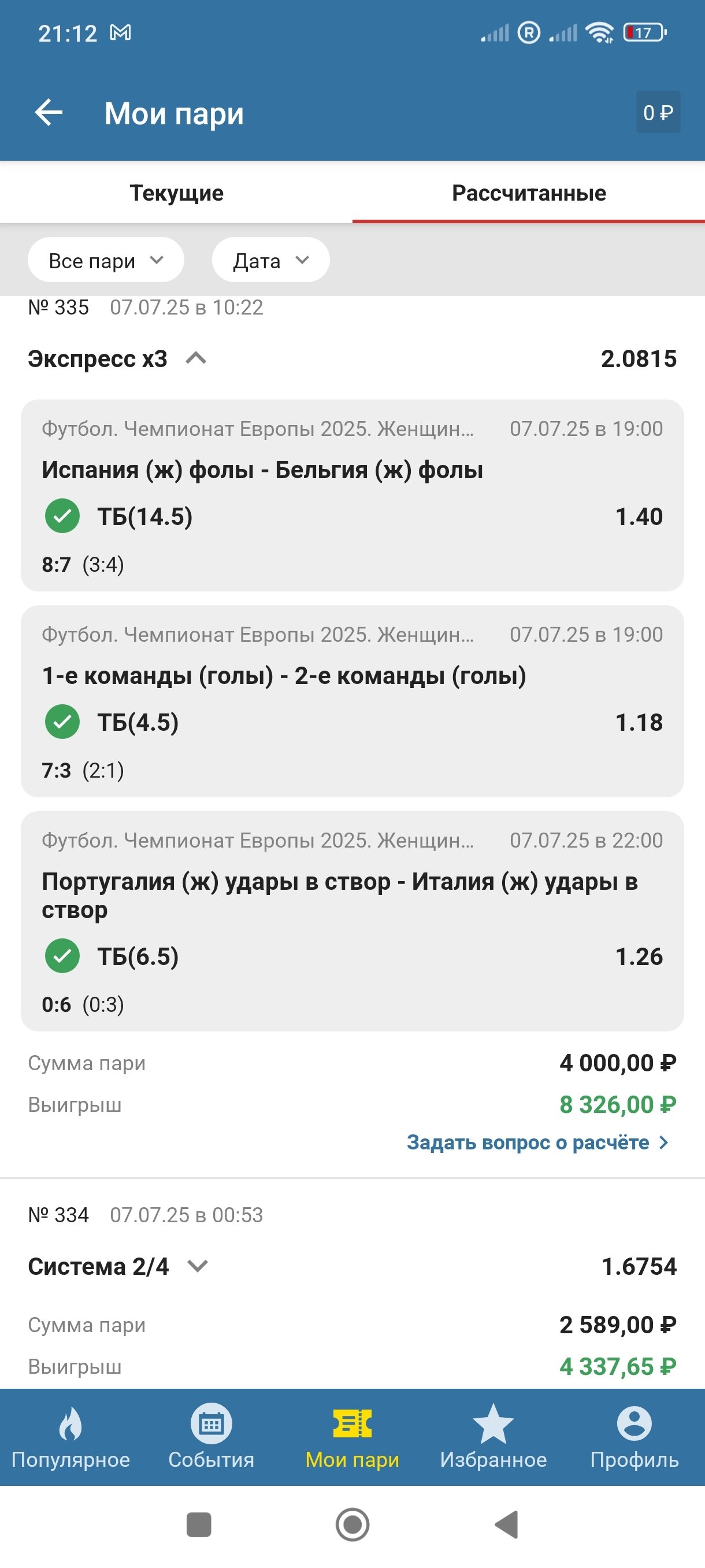
Task: Tap the system home button
Action: tap(352, 1524)
